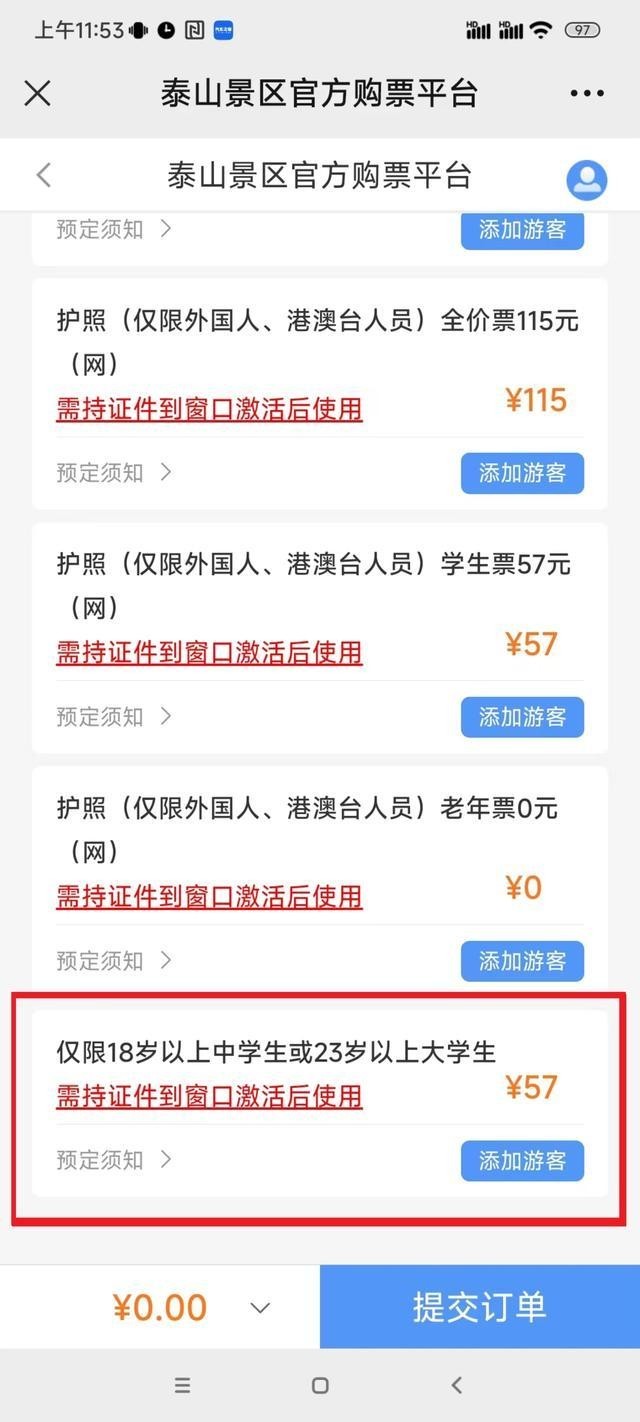This screenshot has height=1422, width=640.
Task: Go to the system home screen
Action: (x=320, y=1385)
